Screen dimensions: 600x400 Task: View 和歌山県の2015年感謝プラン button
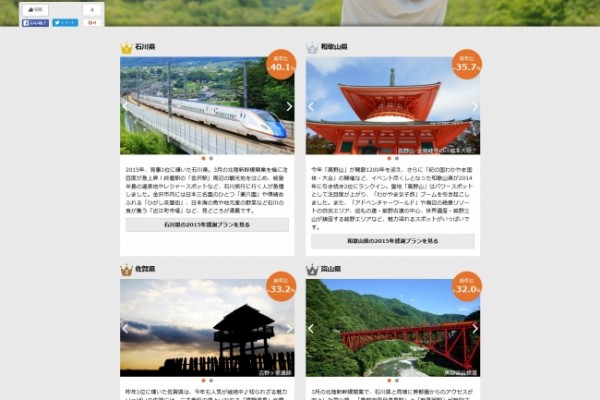[392, 241]
